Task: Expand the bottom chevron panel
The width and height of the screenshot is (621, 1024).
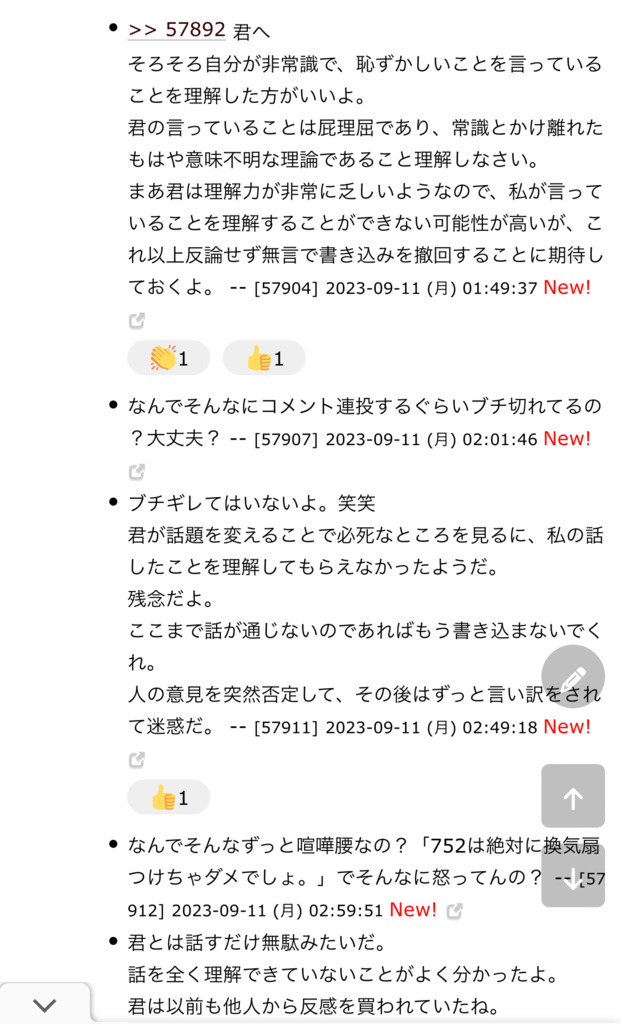Action: tap(44, 1004)
